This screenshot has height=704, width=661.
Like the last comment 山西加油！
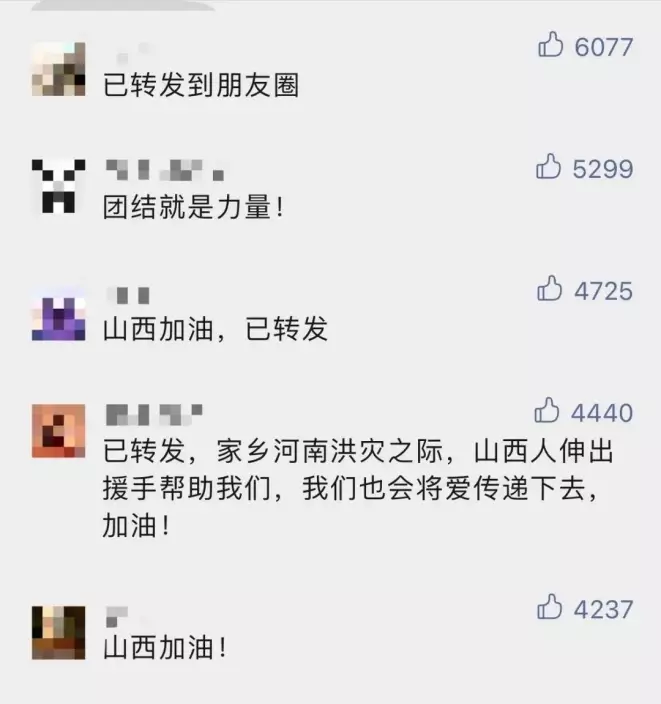pos(550,606)
